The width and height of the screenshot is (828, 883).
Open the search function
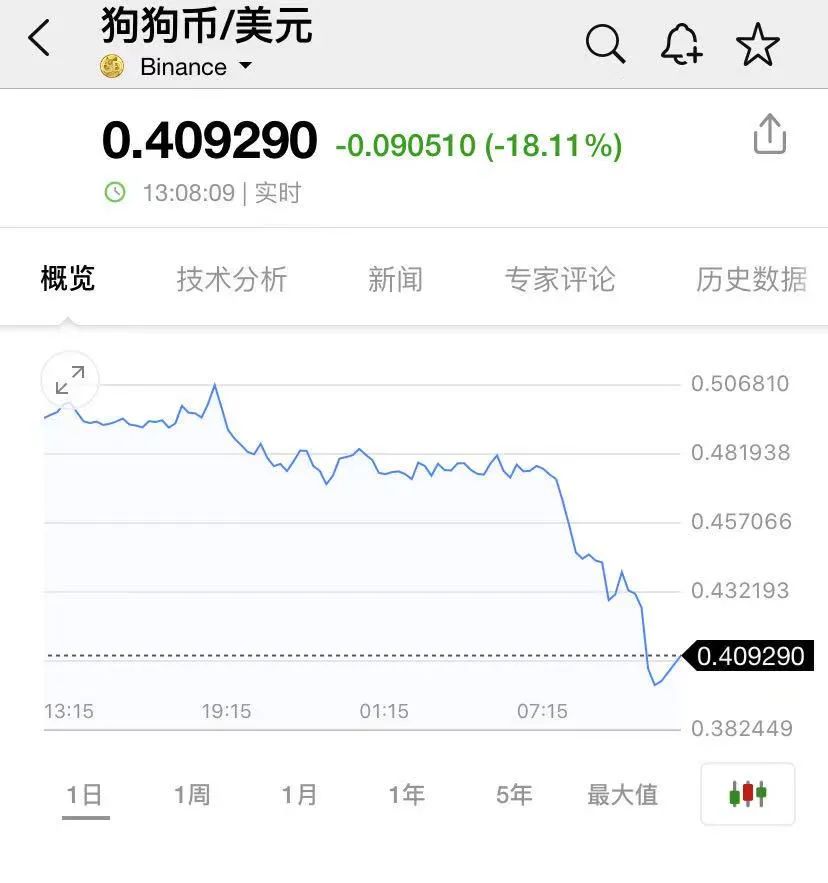604,44
